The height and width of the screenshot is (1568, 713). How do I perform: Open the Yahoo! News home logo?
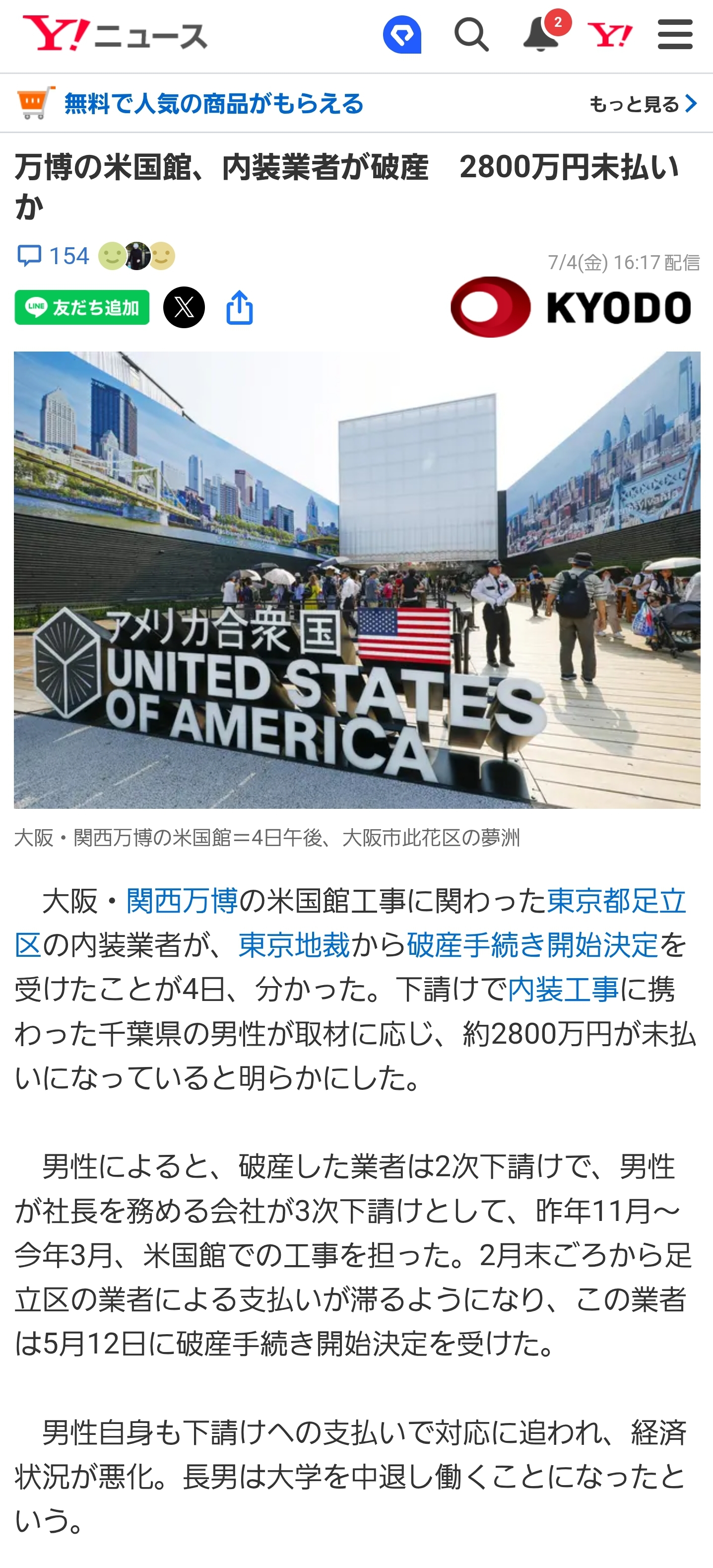tap(115, 34)
